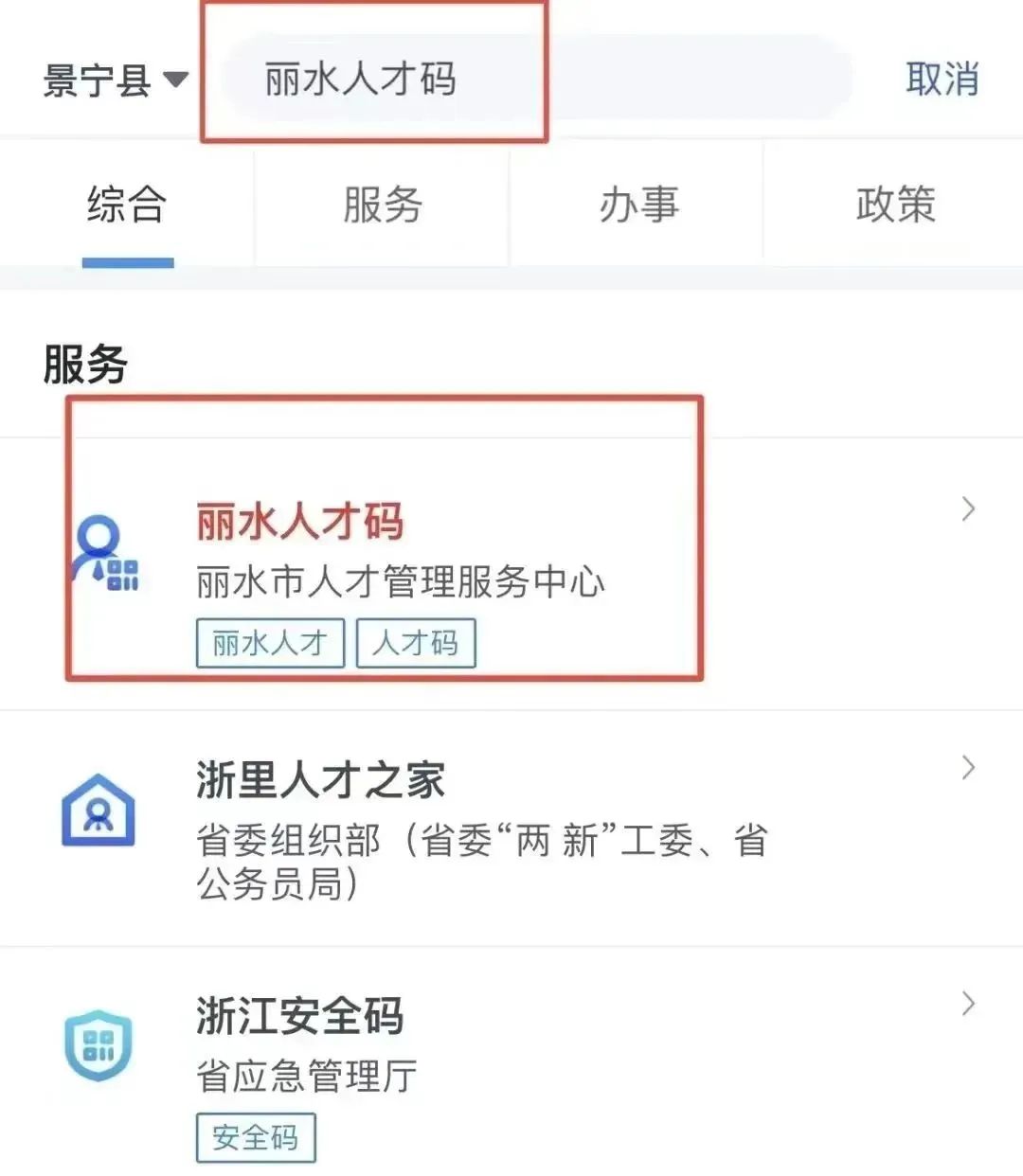Open the 景宁县 location dropdown
1023x1176 pixels.
pyautogui.click(x=115, y=80)
